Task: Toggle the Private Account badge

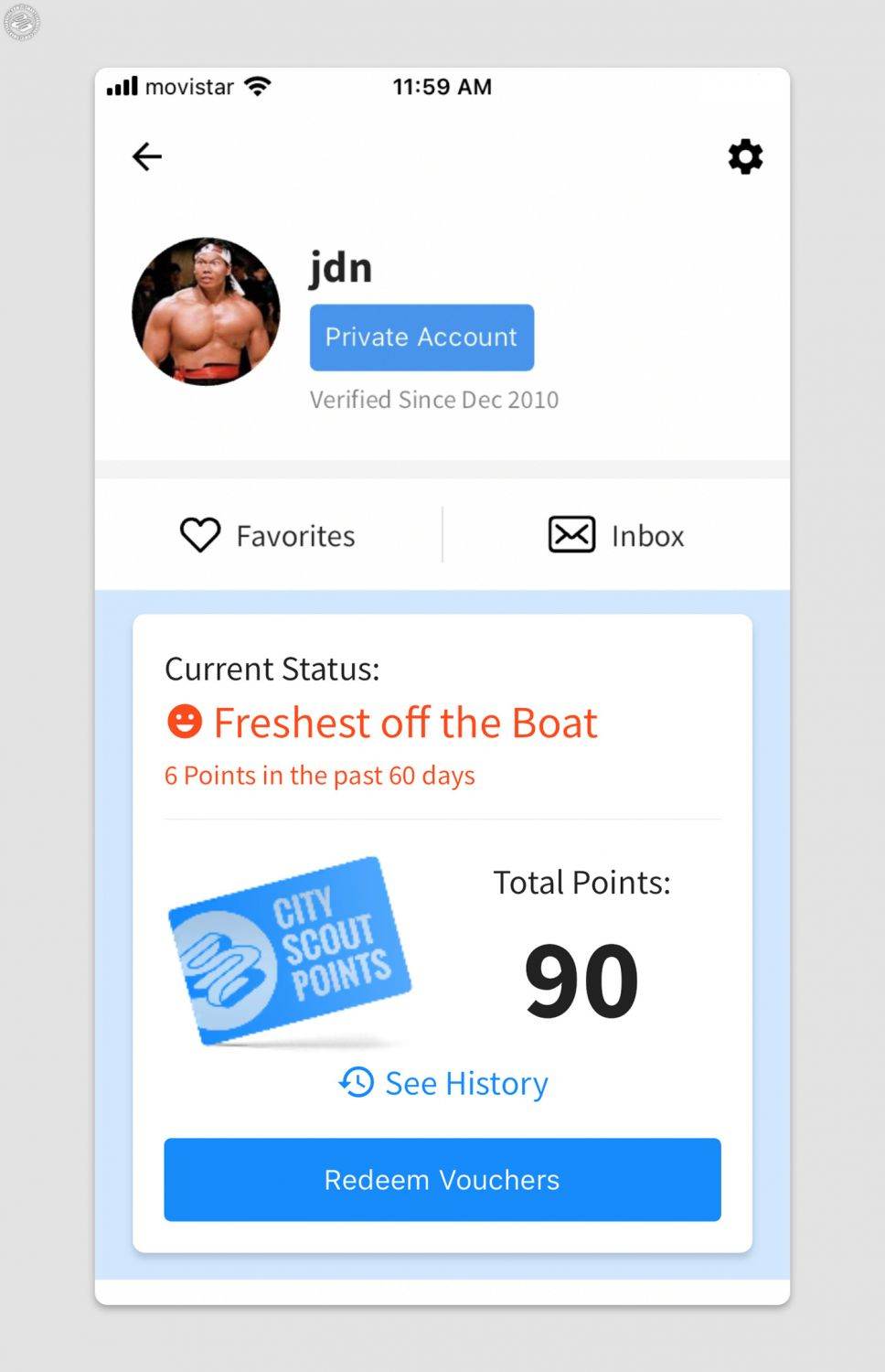Action: [421, 337]
